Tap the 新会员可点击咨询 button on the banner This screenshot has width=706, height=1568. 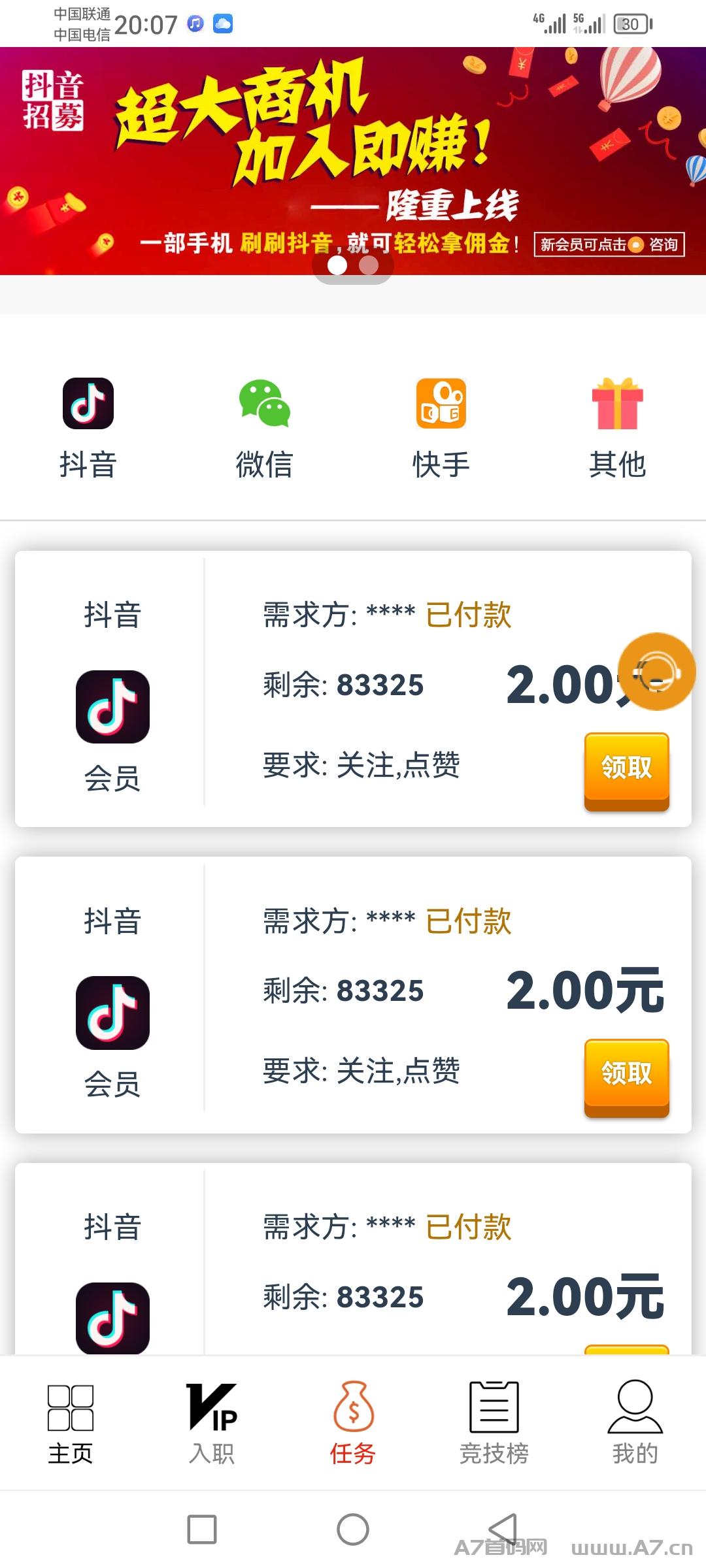click(x=609, y=244)
